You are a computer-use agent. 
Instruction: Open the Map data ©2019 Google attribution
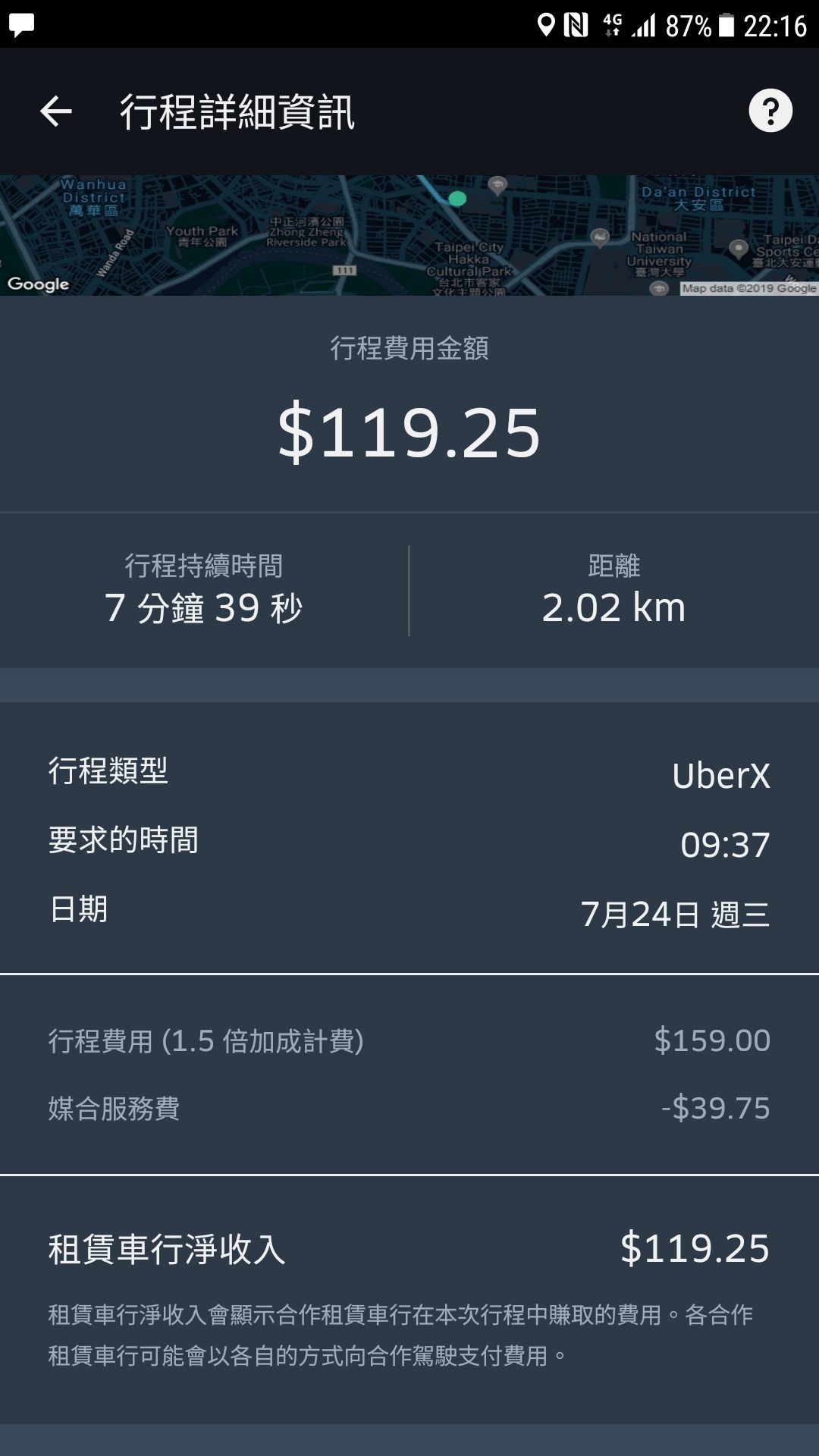coord(747,289)
